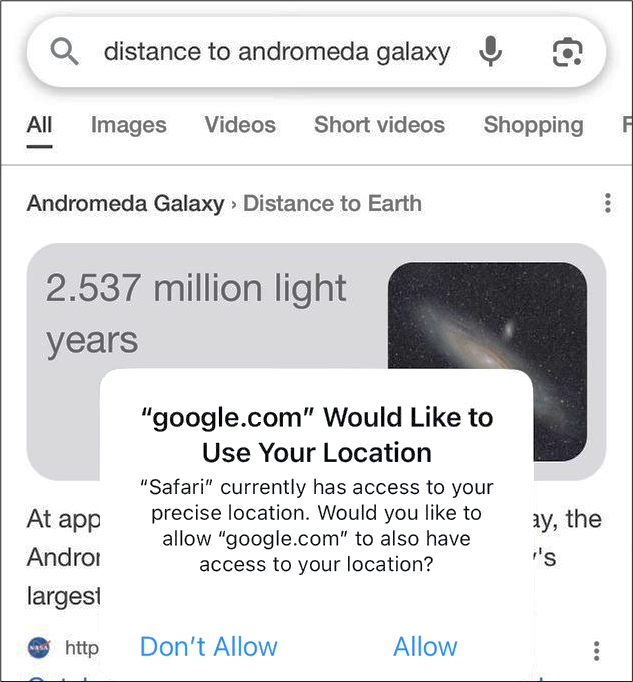Switch to the Videos tab
633x682 pixels.
click(x=240, y=125)
